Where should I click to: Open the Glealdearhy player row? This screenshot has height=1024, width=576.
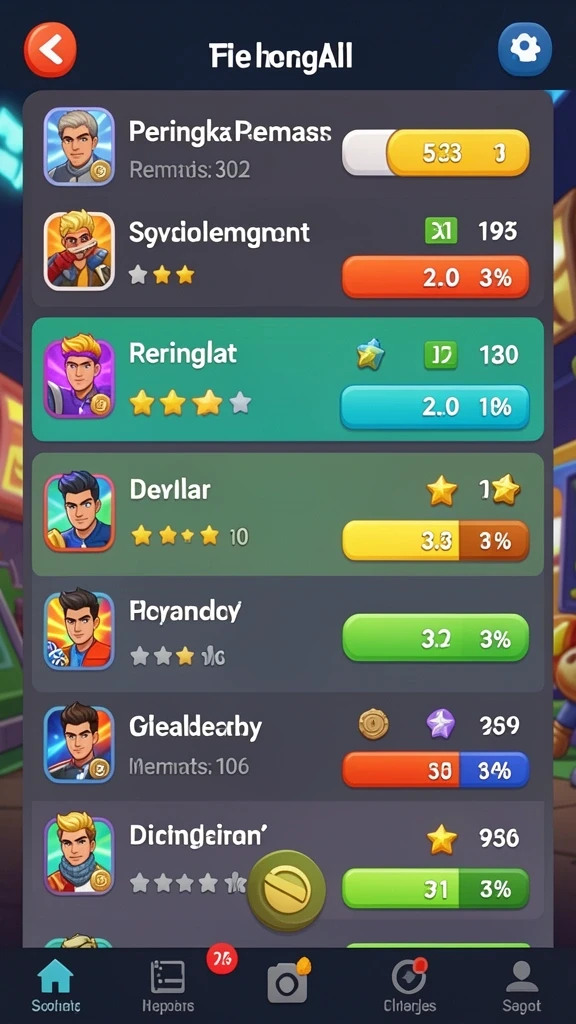pos(288,746)
